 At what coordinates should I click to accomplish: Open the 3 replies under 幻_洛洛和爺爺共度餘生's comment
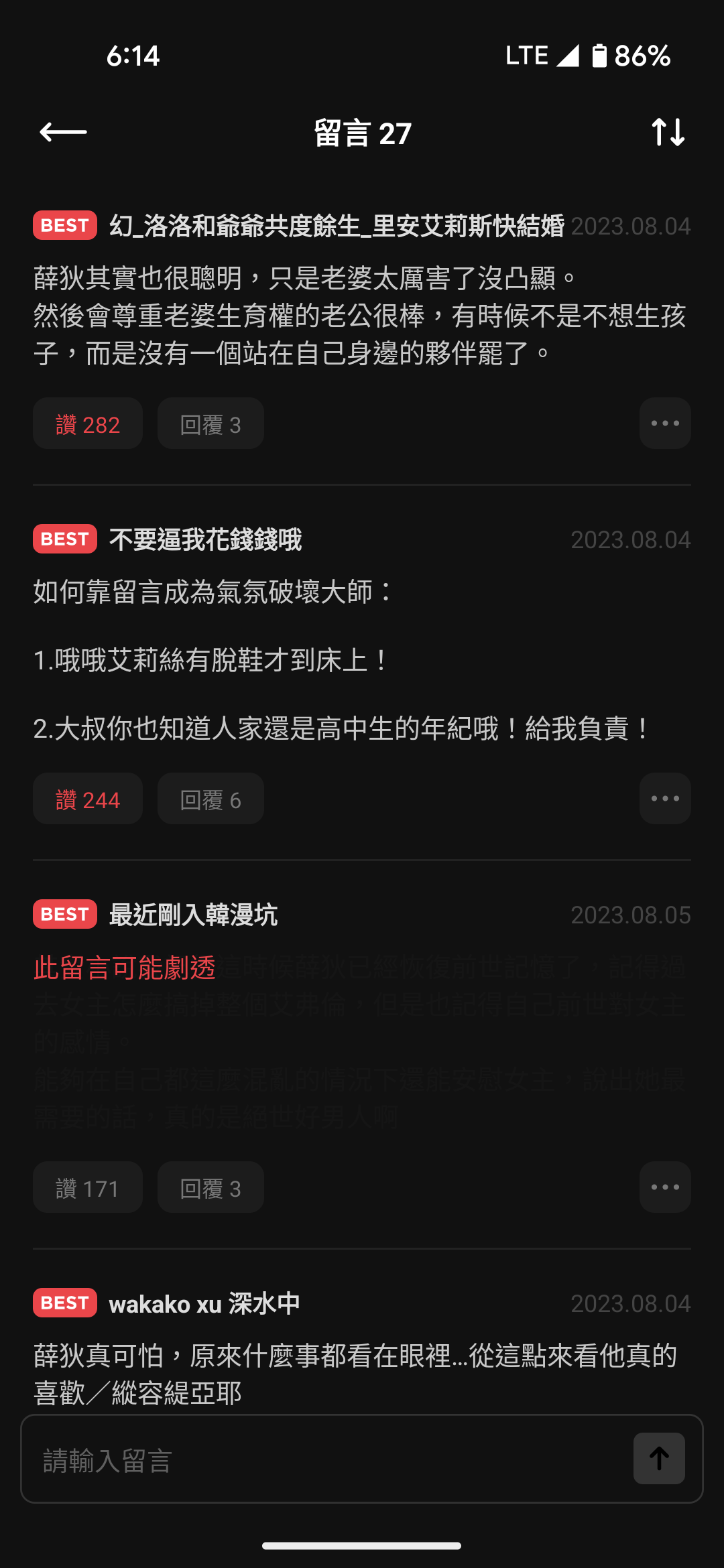(210, 423)
